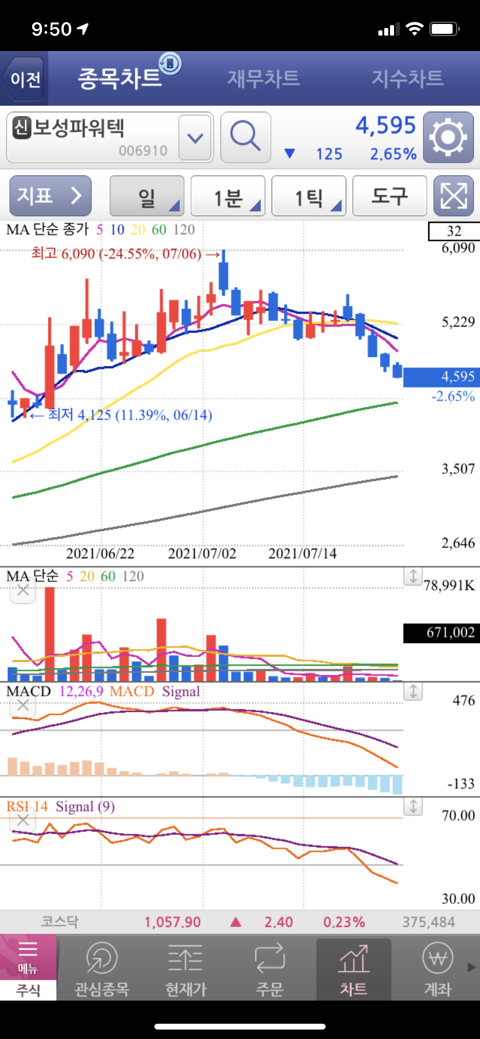Select the 일 daily period
This screenshot has height=1039, width=480.
[147, 195]
